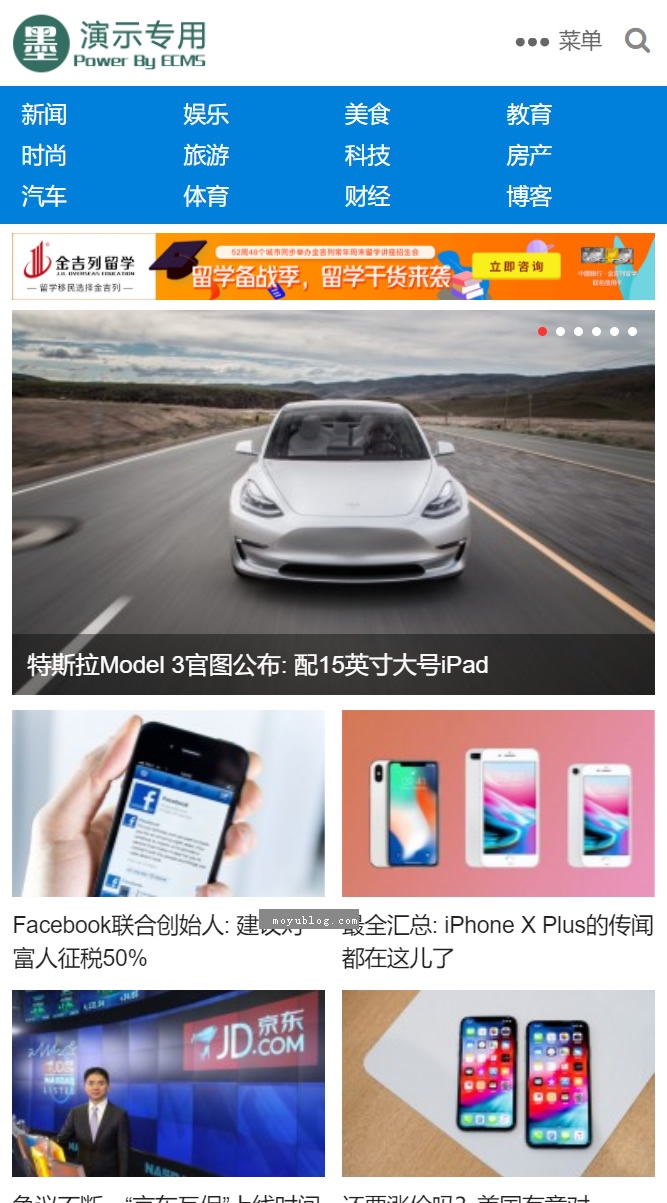Image resolution: width=667 pixels, height=1203 pixels.
Task: Open the 教育 section
Action: 529,115
